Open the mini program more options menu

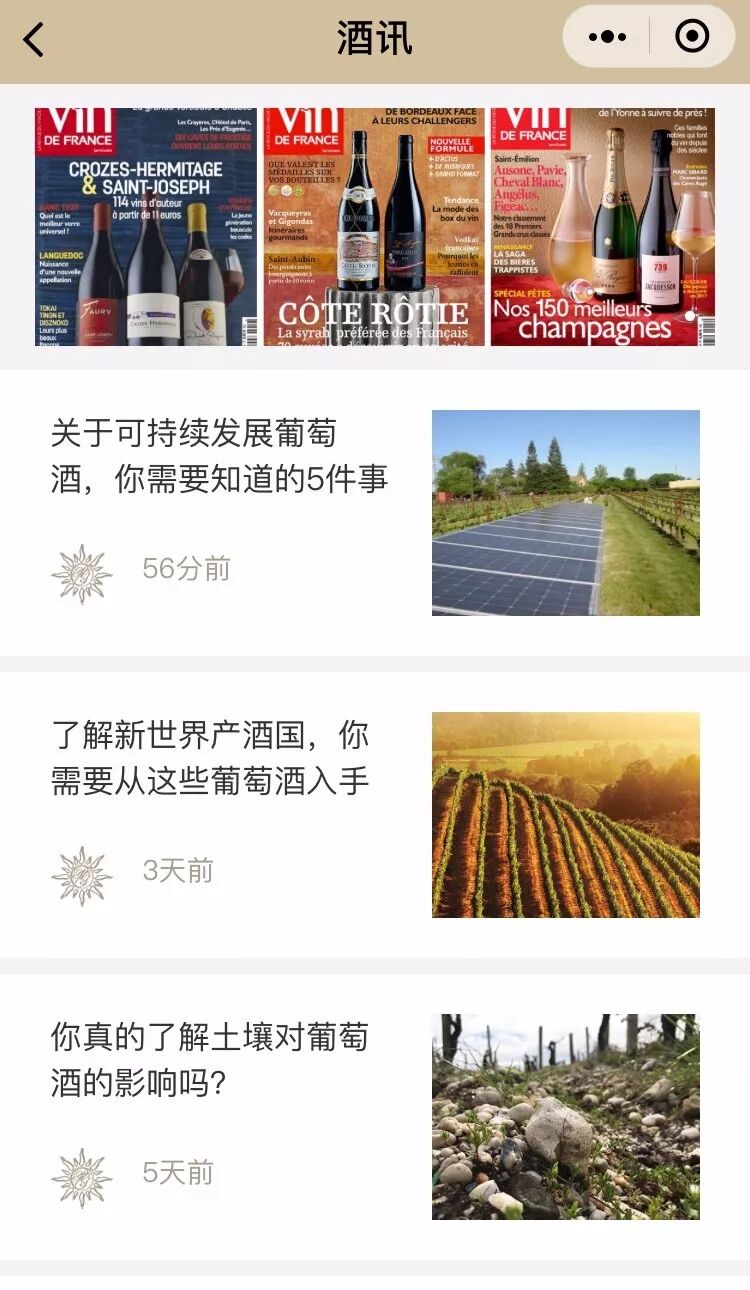[607, 38]
